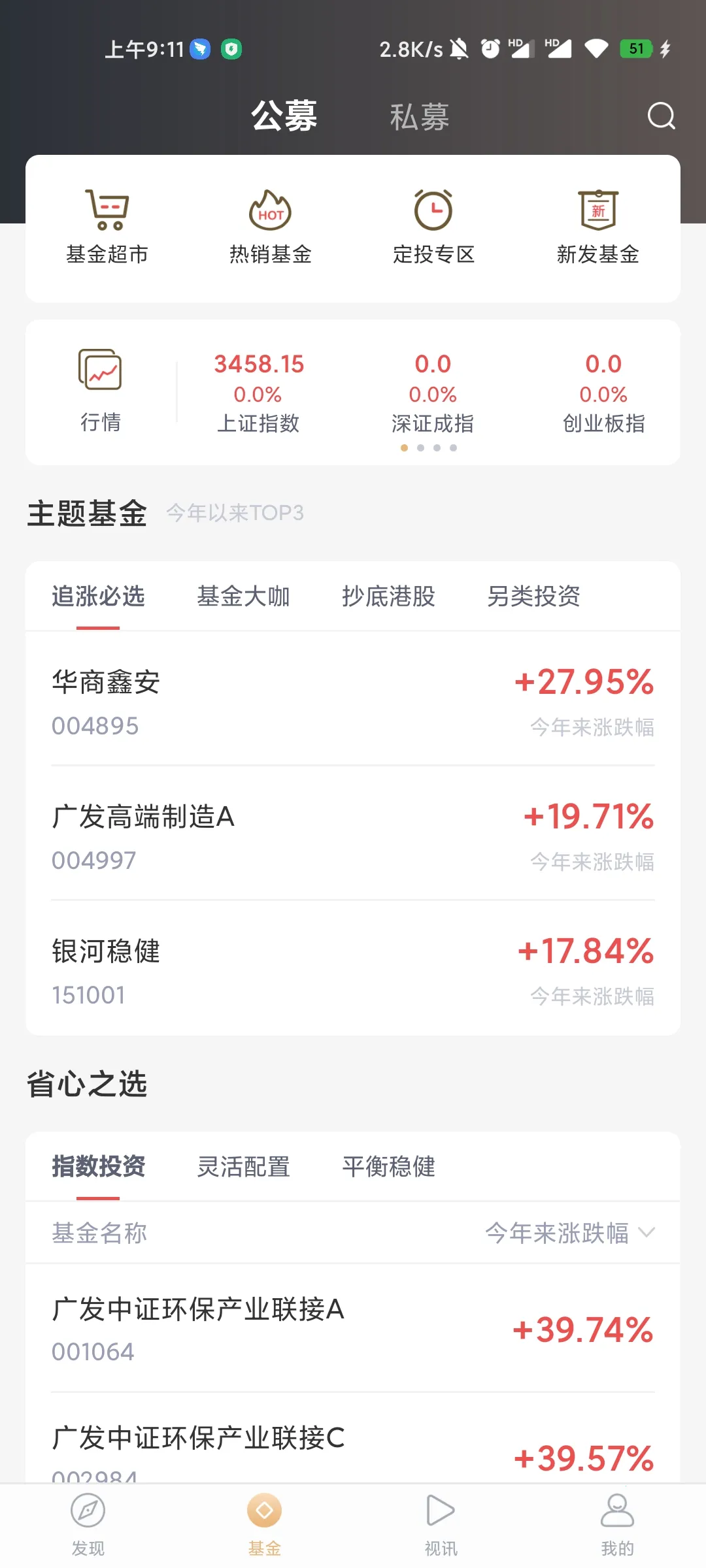Select the 平衡稳健 tab
The height and width of the screenshot is (1568, 706).
point(388,1168)
